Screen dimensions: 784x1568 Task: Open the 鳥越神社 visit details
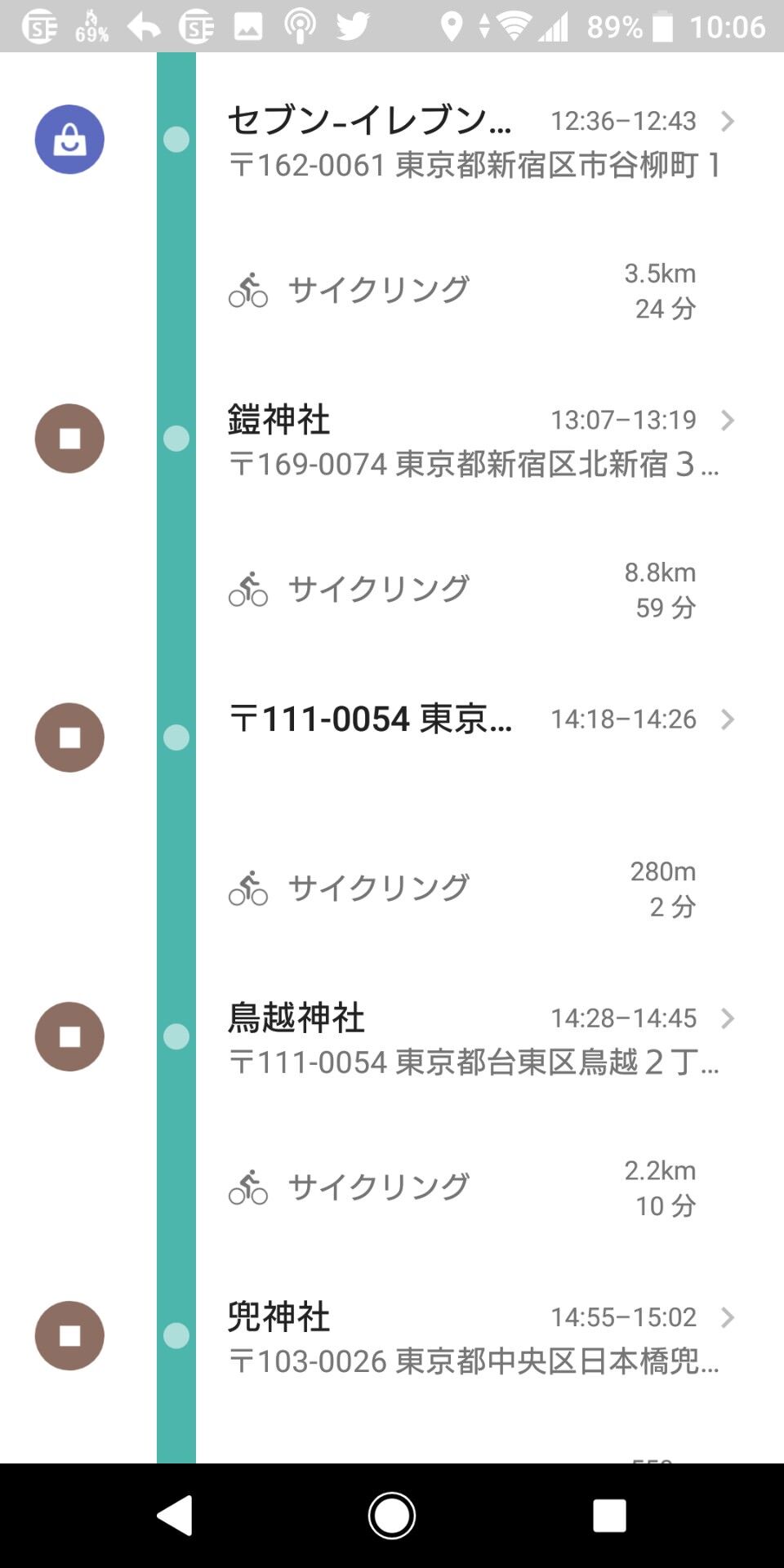coord(474,1037)
